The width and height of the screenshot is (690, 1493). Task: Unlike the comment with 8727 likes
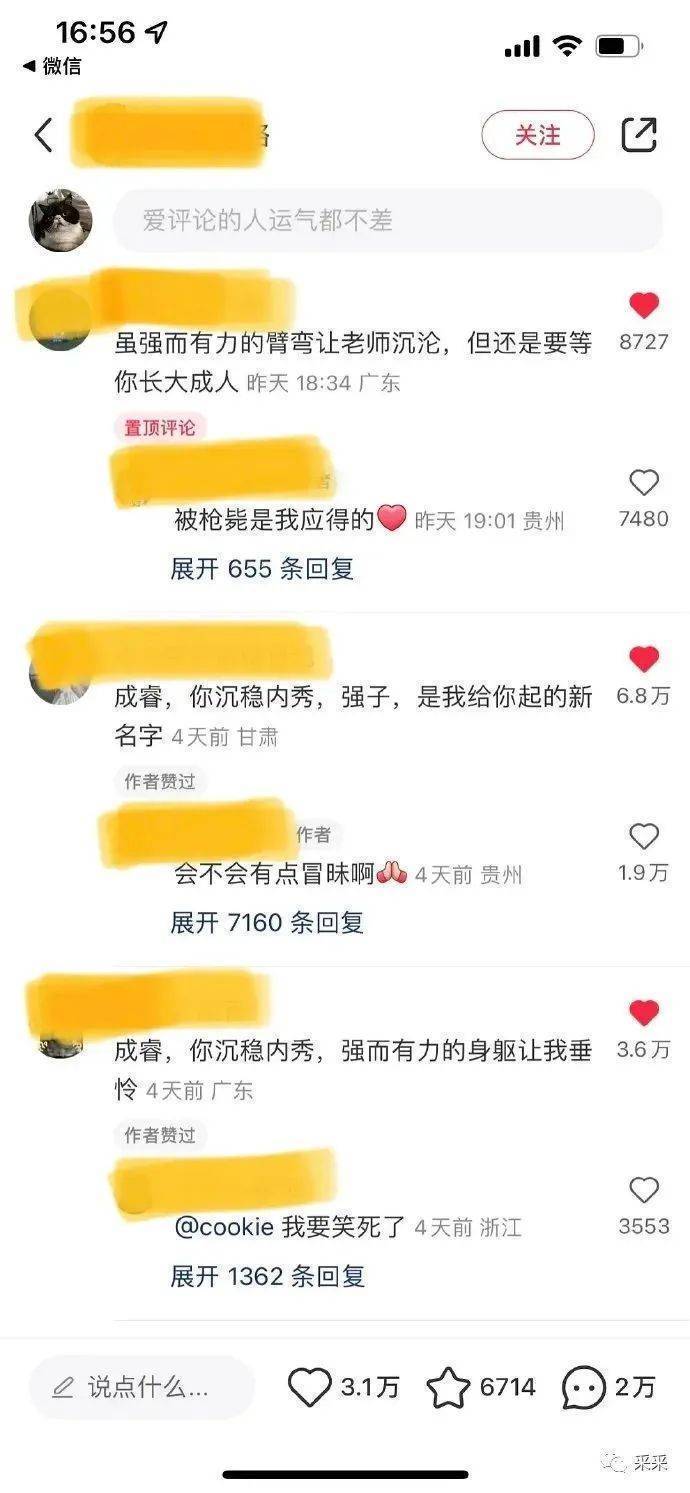tap(644, 306)
